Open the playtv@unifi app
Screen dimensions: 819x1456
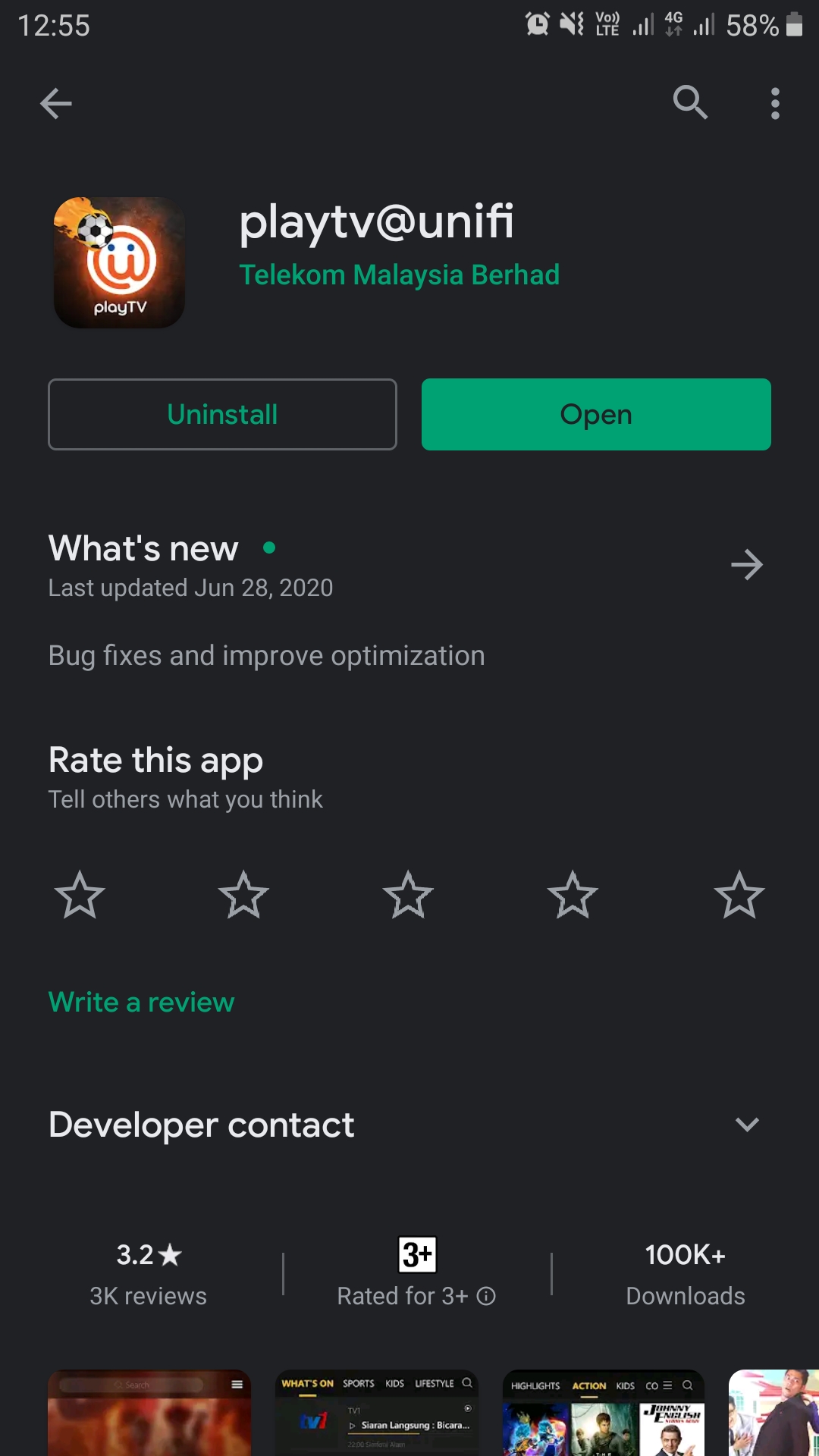coord(596,414)
